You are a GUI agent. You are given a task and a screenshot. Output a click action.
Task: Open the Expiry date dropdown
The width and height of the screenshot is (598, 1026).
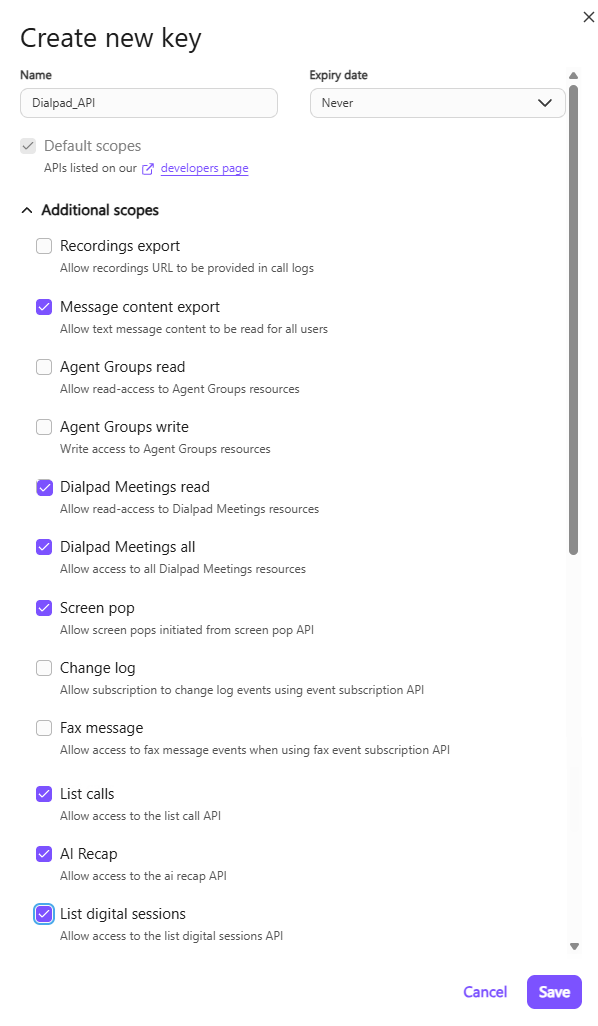click(x=437, y=103)
